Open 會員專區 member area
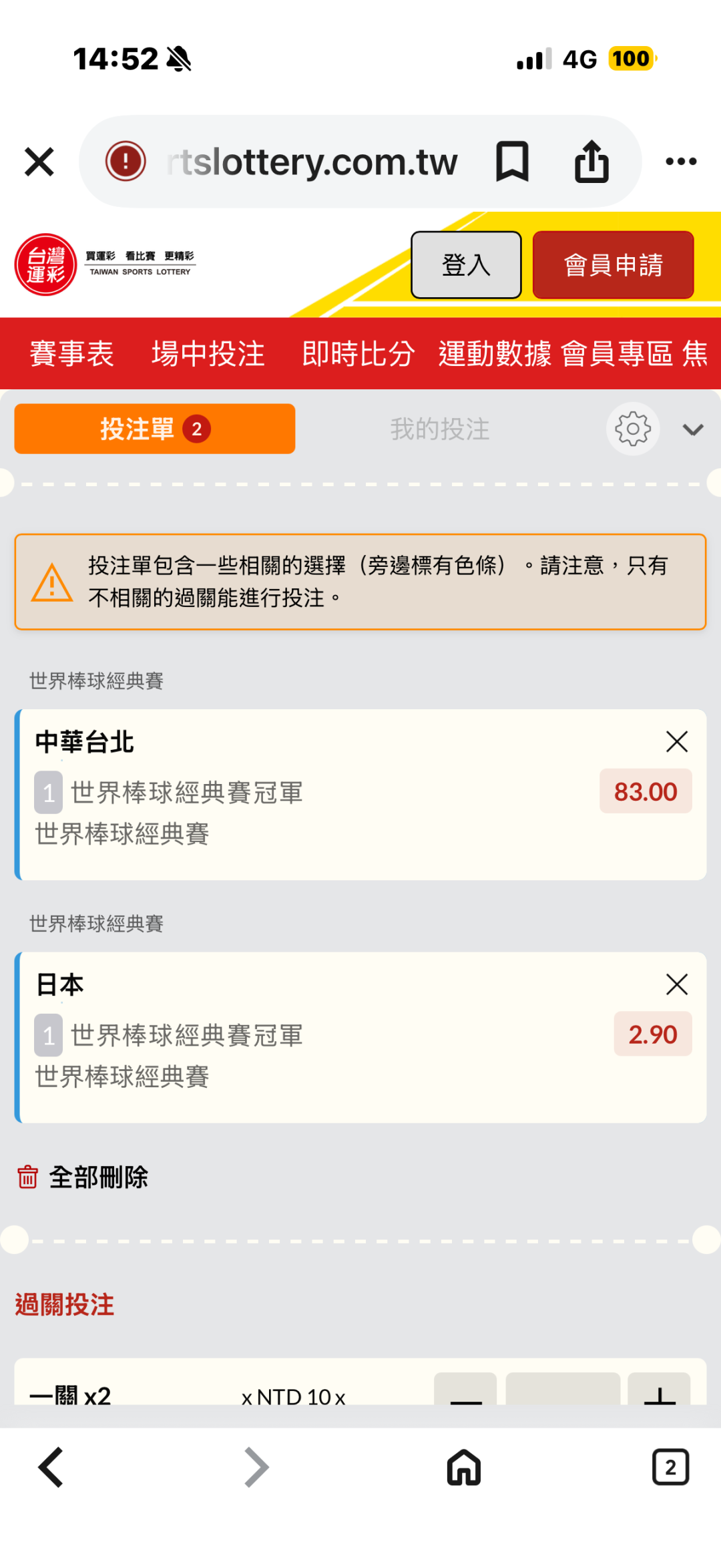Image resolution: width=721 pixels, height=1568 pixels. pyautogui.click(x=617, y=353)
